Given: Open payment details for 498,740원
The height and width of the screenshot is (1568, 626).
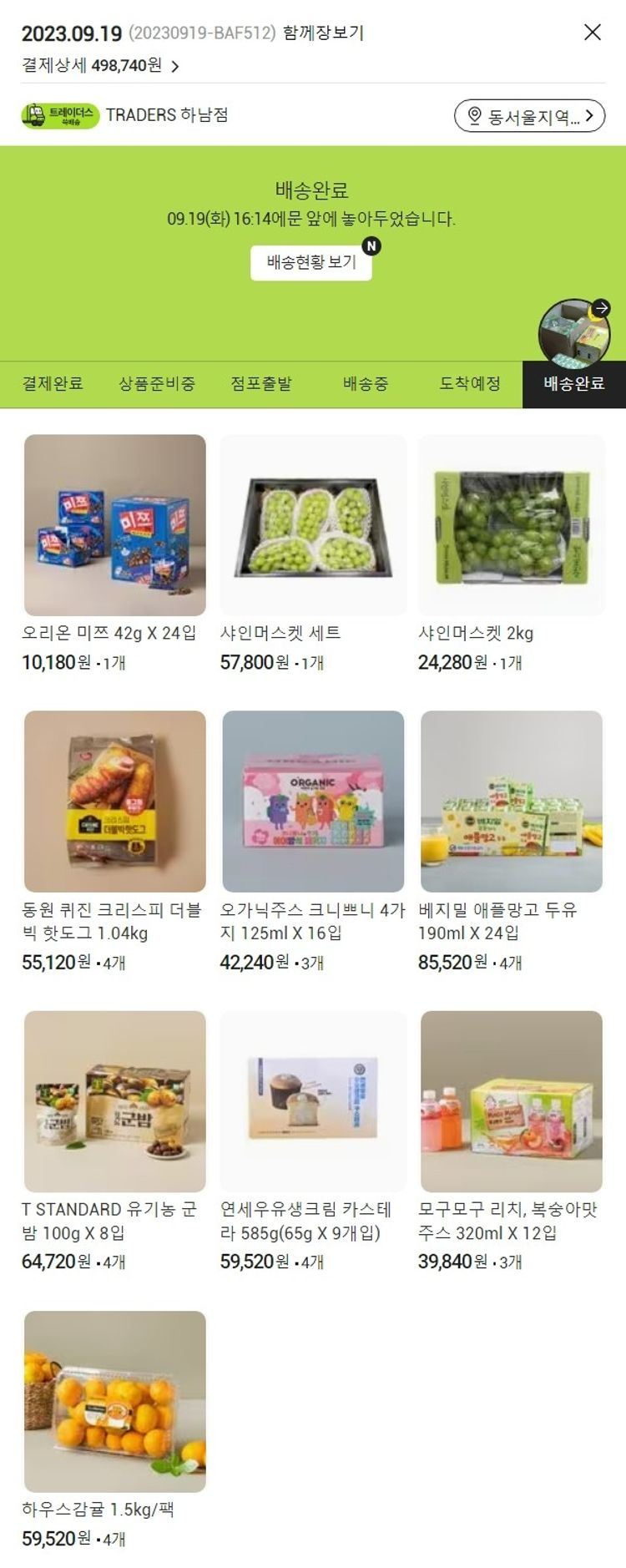Looking at the screenshot, I should point(100,66).
